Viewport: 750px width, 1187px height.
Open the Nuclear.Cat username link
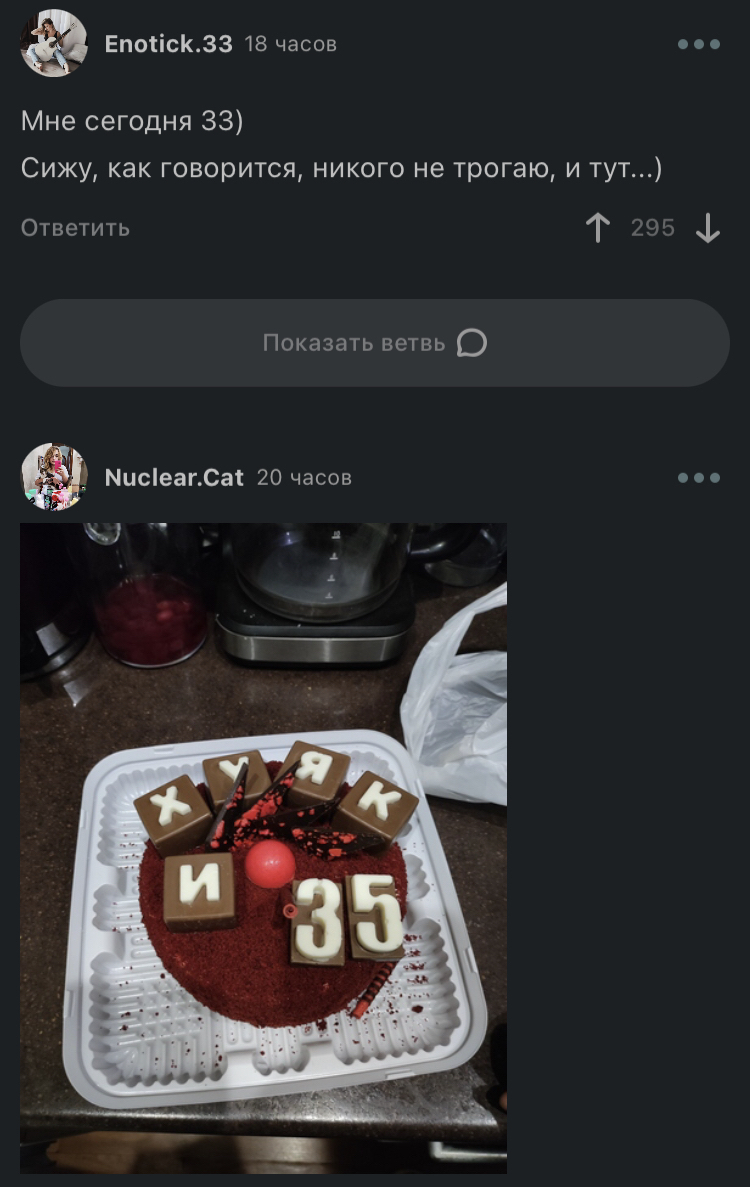pyautogui.click(x=174, y=478)
